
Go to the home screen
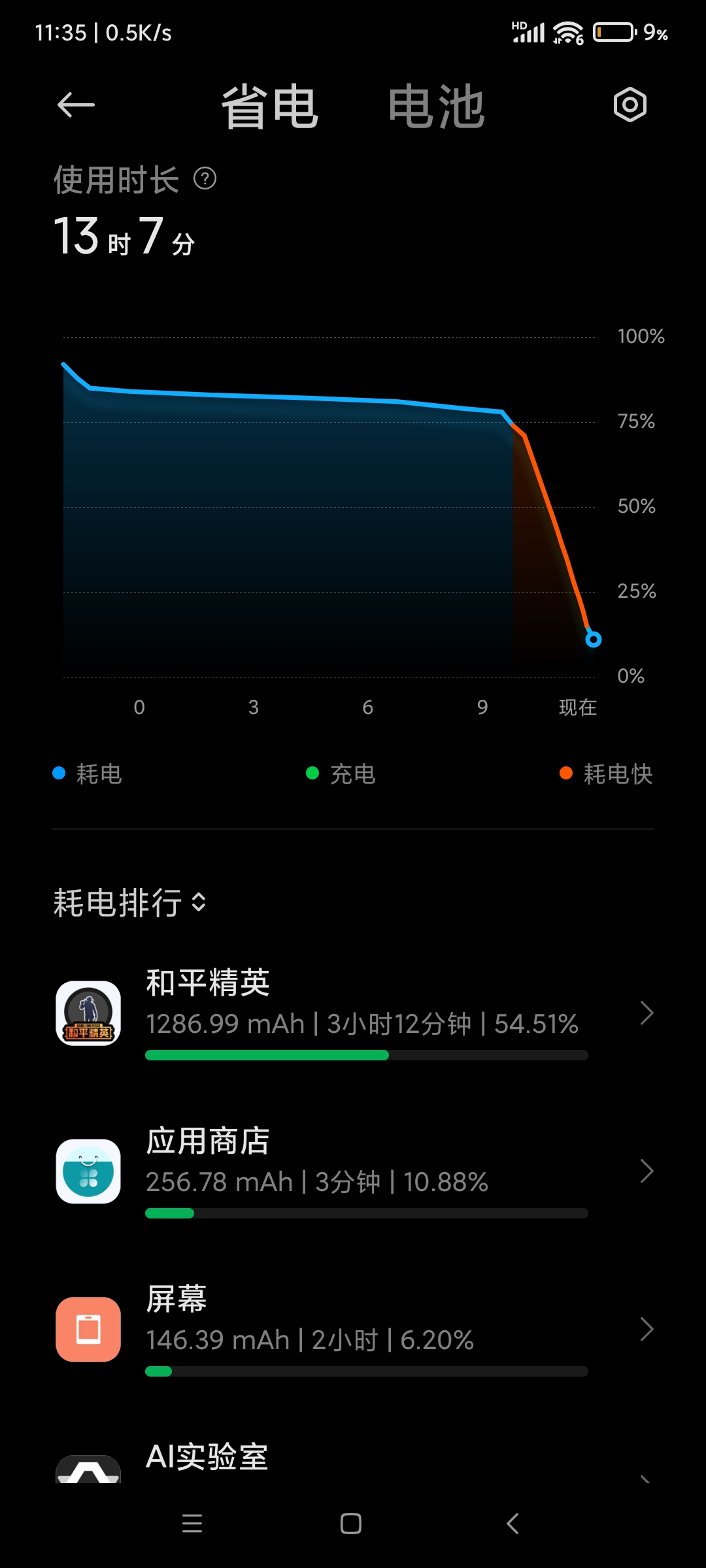tap(351, 1524)
